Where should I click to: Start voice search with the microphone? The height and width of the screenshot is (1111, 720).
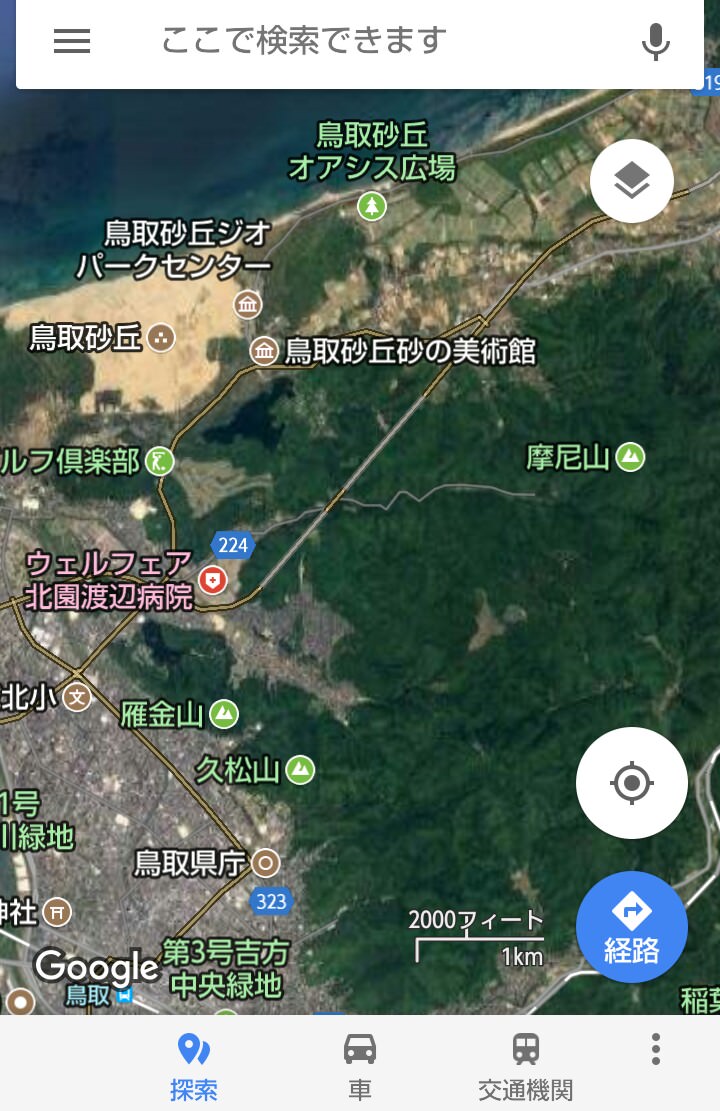[x=655, y=41]
